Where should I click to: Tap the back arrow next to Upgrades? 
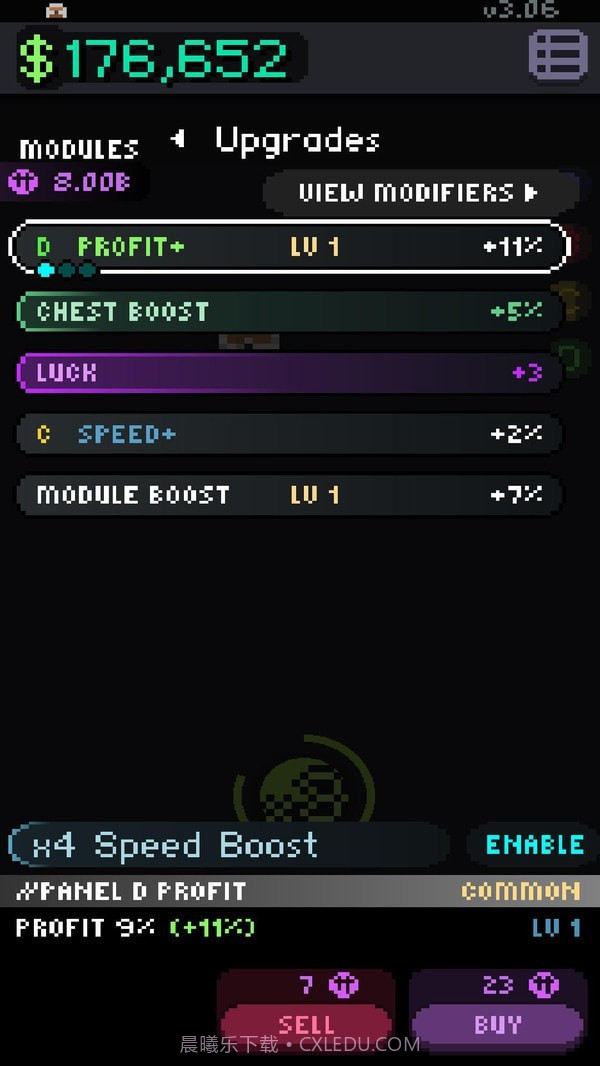(179, 139)
